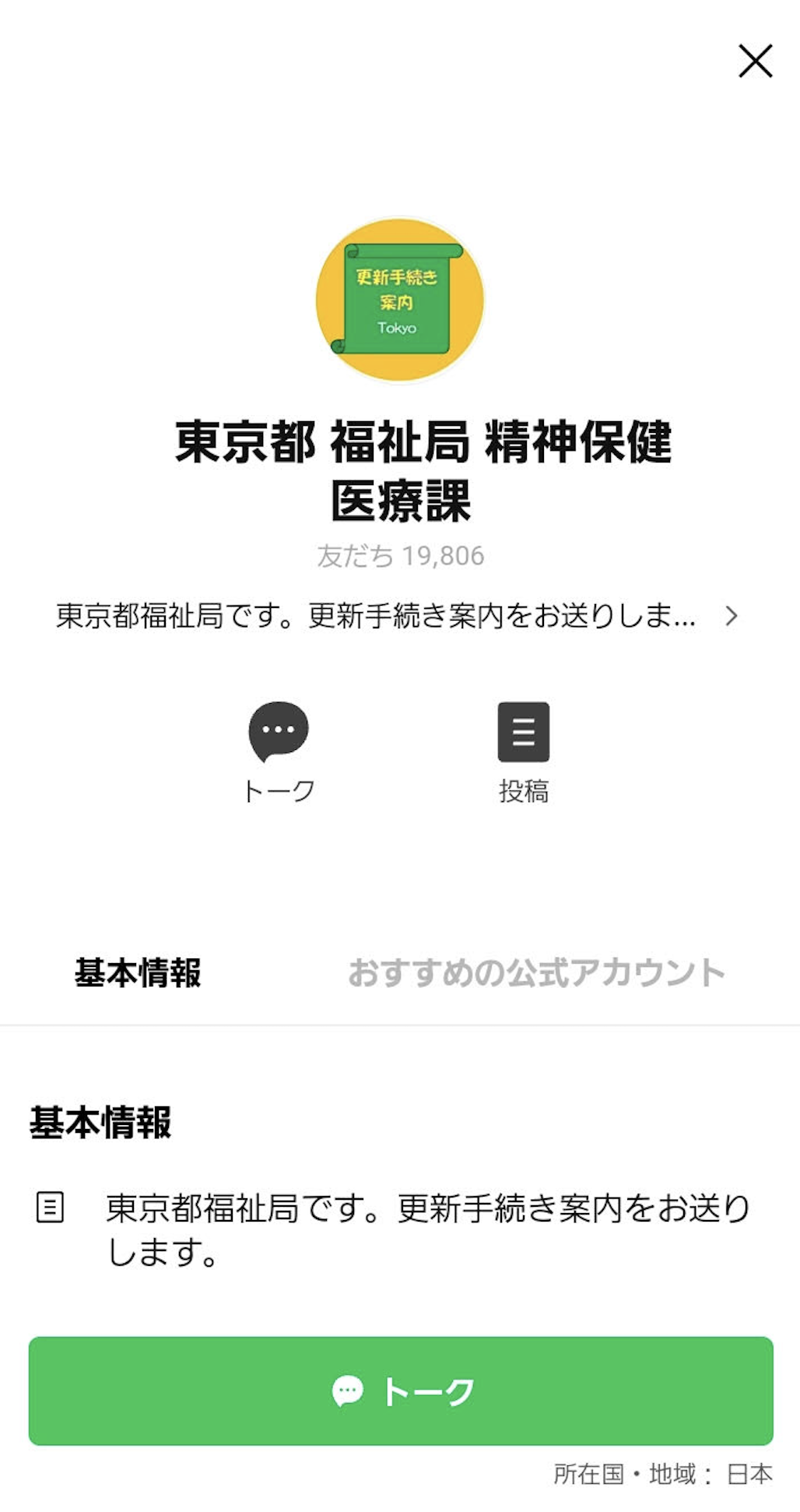Click the 友だち 19,806 follower count

click(399, 554)
